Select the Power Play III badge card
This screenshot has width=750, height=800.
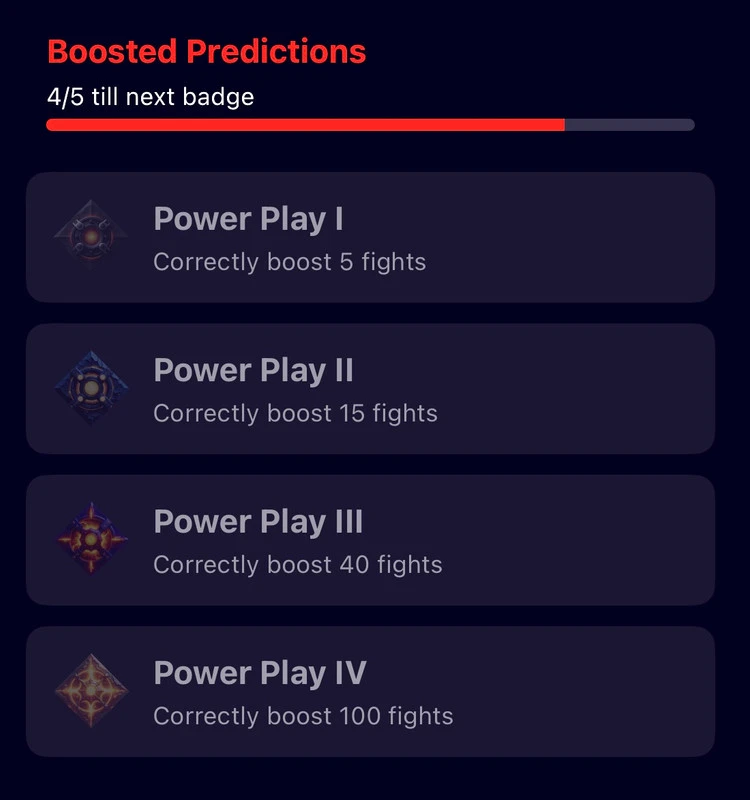coord(370,540)
